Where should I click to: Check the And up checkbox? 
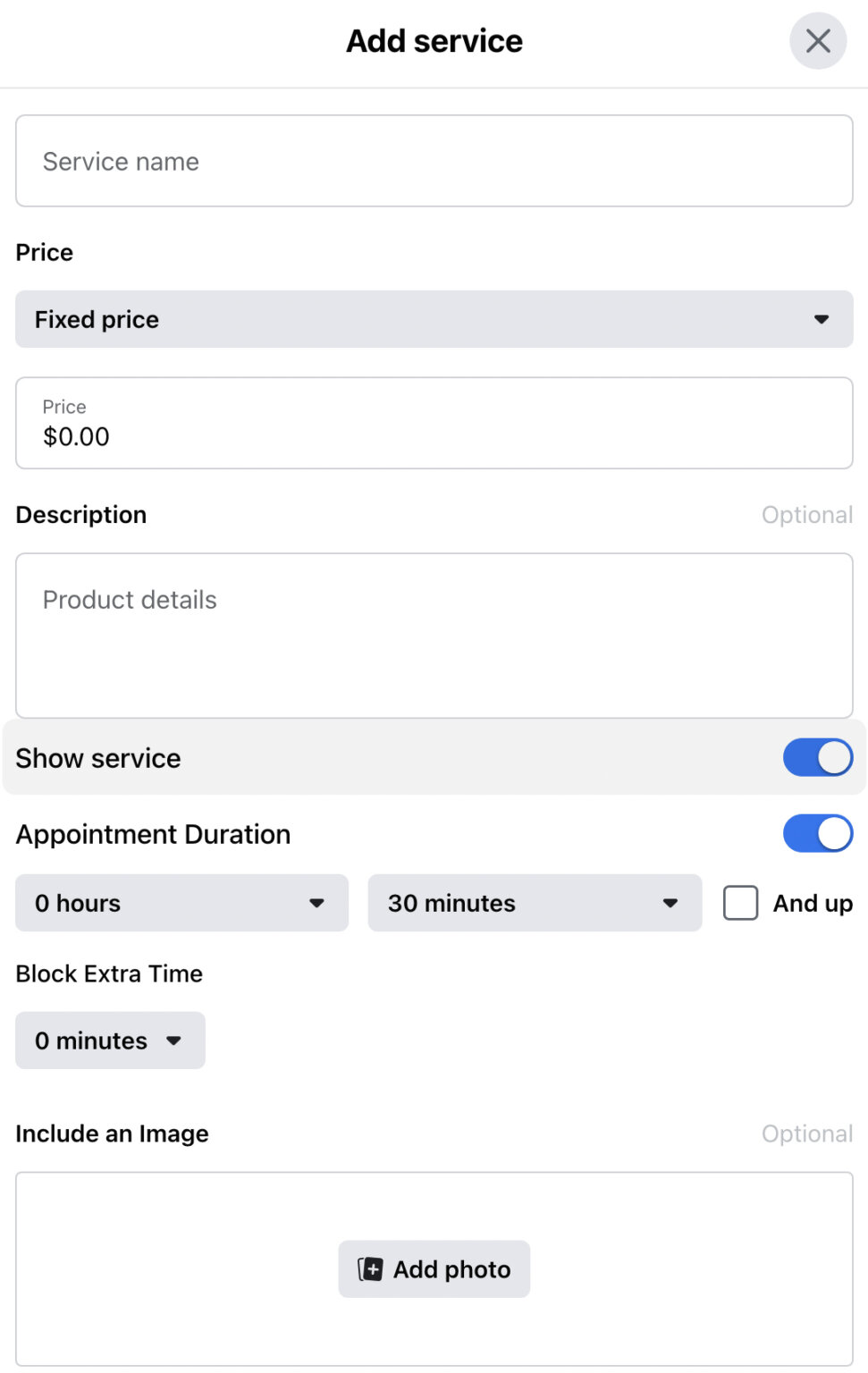[x=739, y=903]
